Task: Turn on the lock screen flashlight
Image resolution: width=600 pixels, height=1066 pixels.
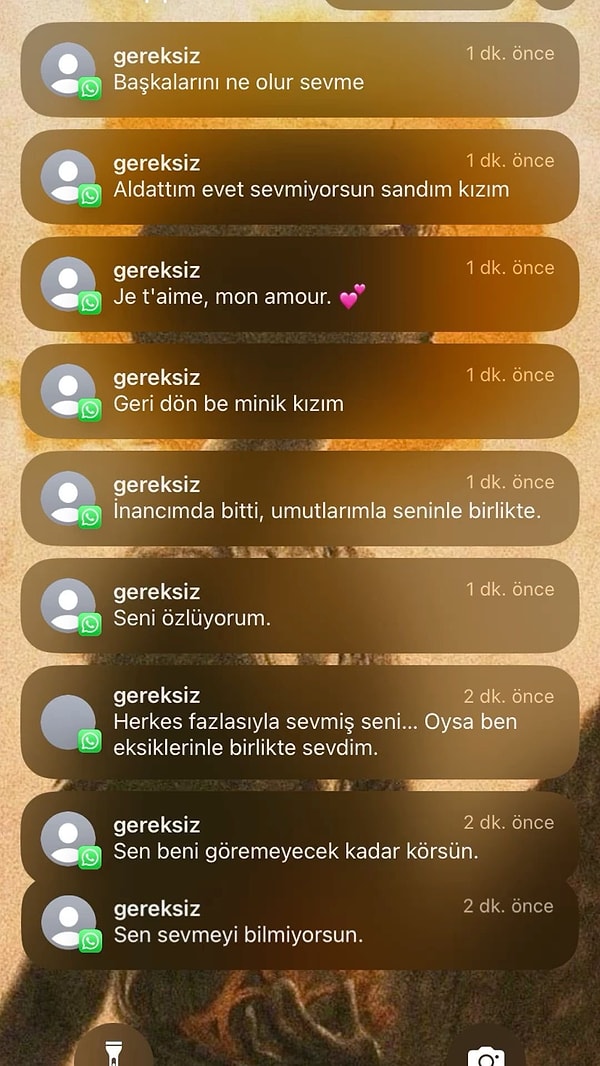Action: click(x=113, y=1052)
